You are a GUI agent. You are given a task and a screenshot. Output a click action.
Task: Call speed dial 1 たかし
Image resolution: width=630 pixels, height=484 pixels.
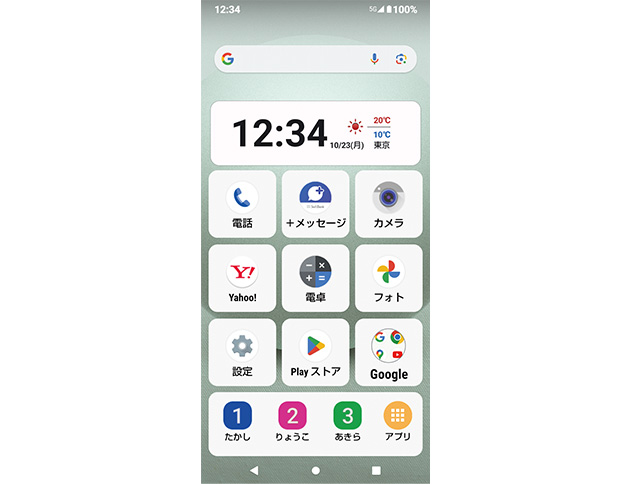coord(237,423)
